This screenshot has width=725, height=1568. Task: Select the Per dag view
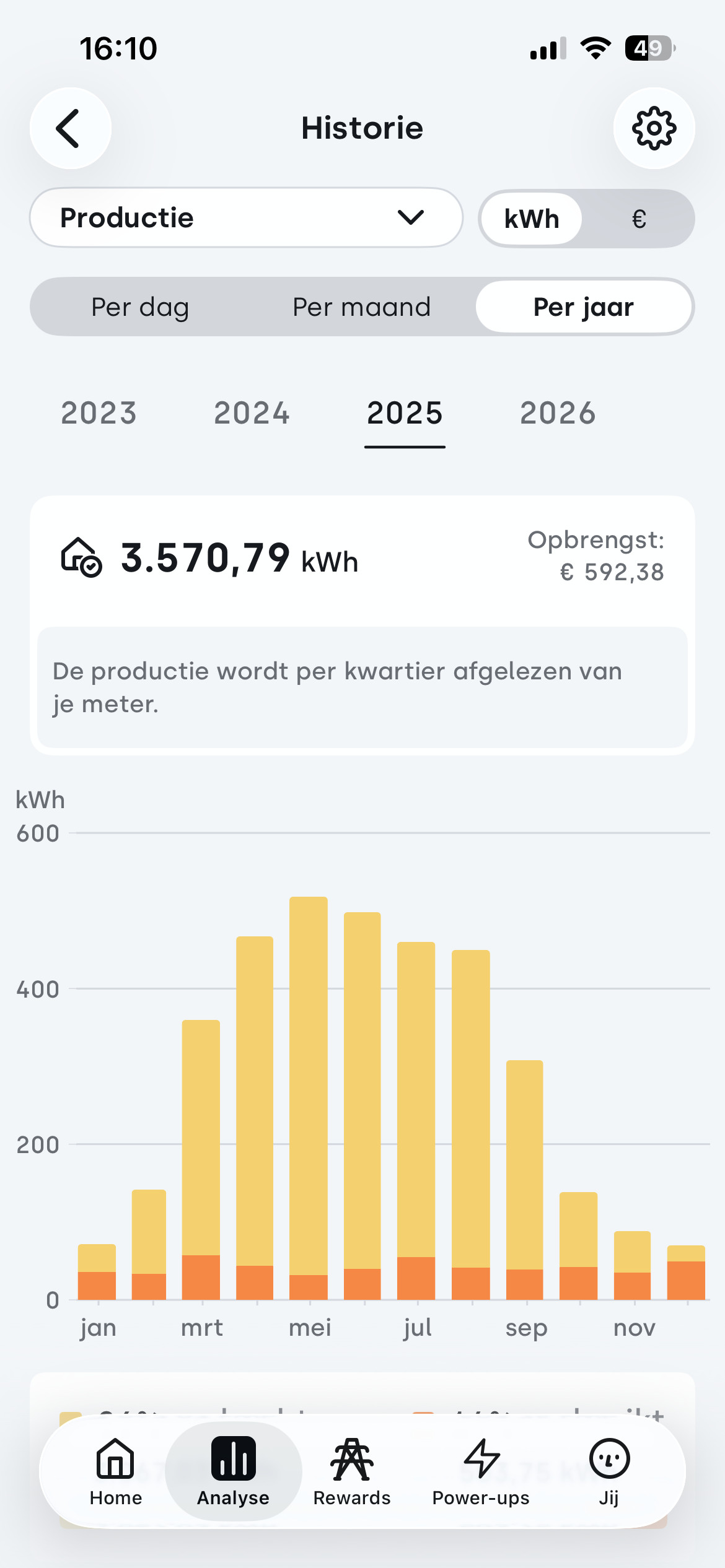[x=140, y=307]
